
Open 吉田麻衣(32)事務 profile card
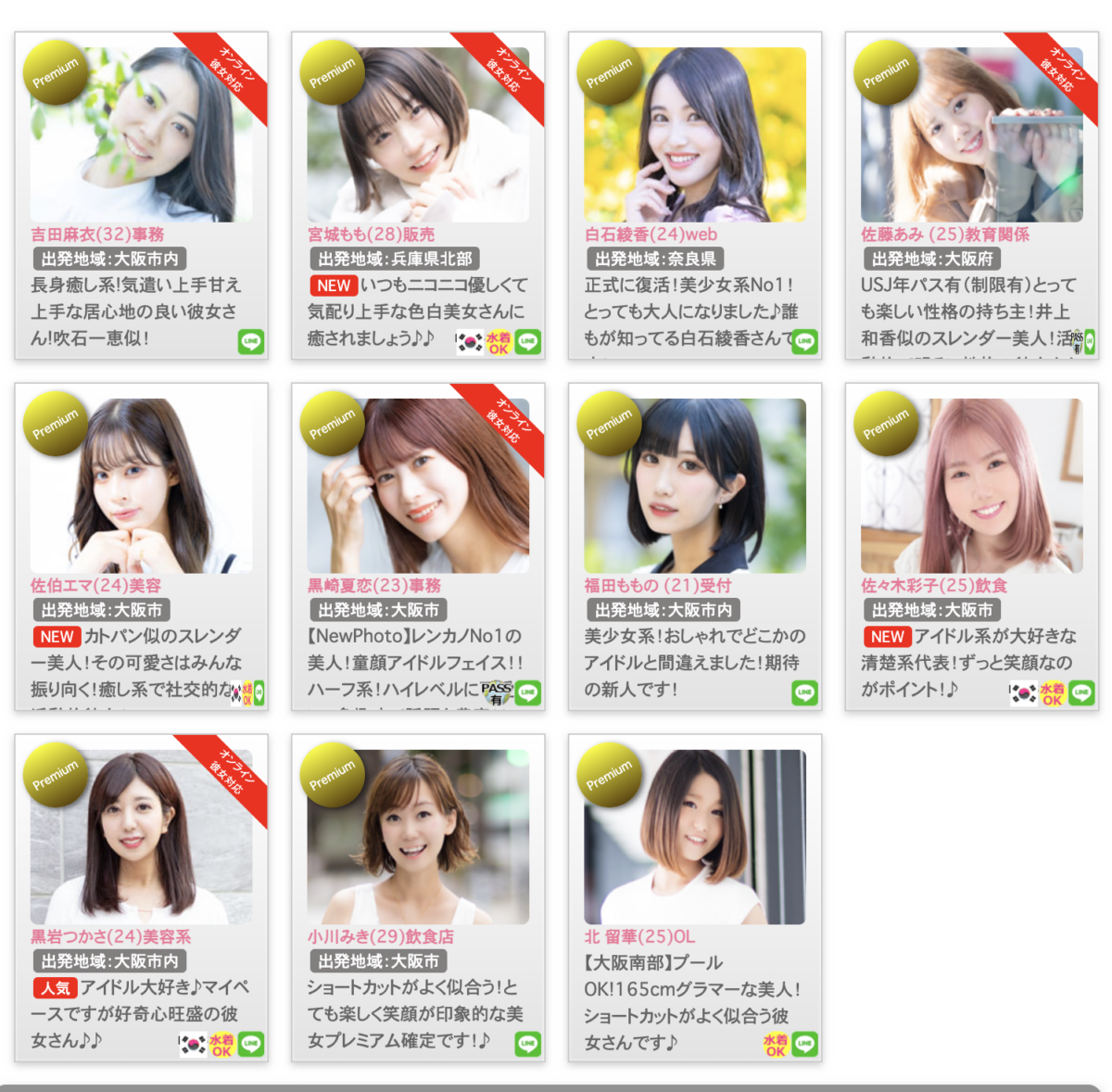pos(141,137)
